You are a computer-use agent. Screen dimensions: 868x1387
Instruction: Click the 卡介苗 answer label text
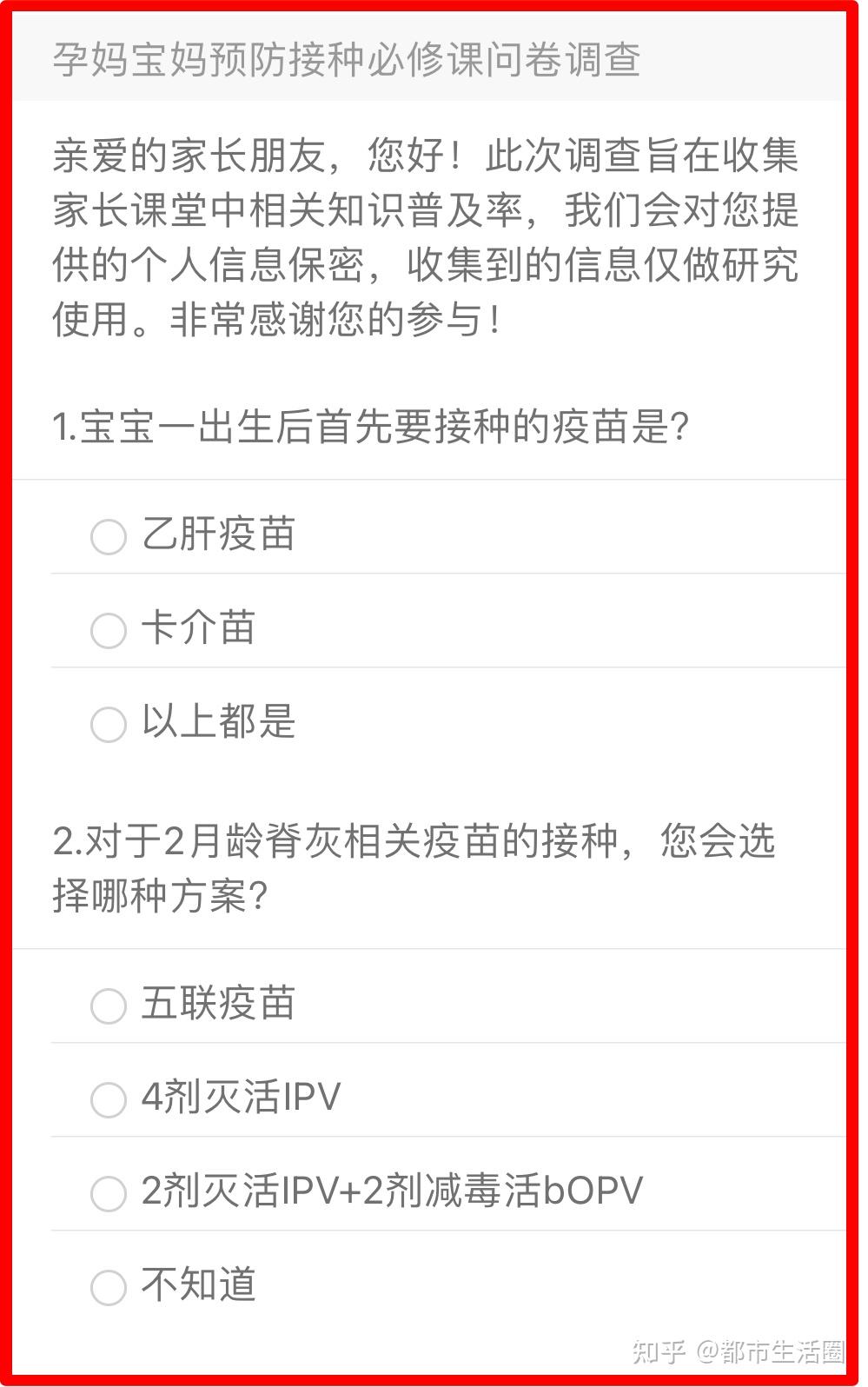point(198,630)
